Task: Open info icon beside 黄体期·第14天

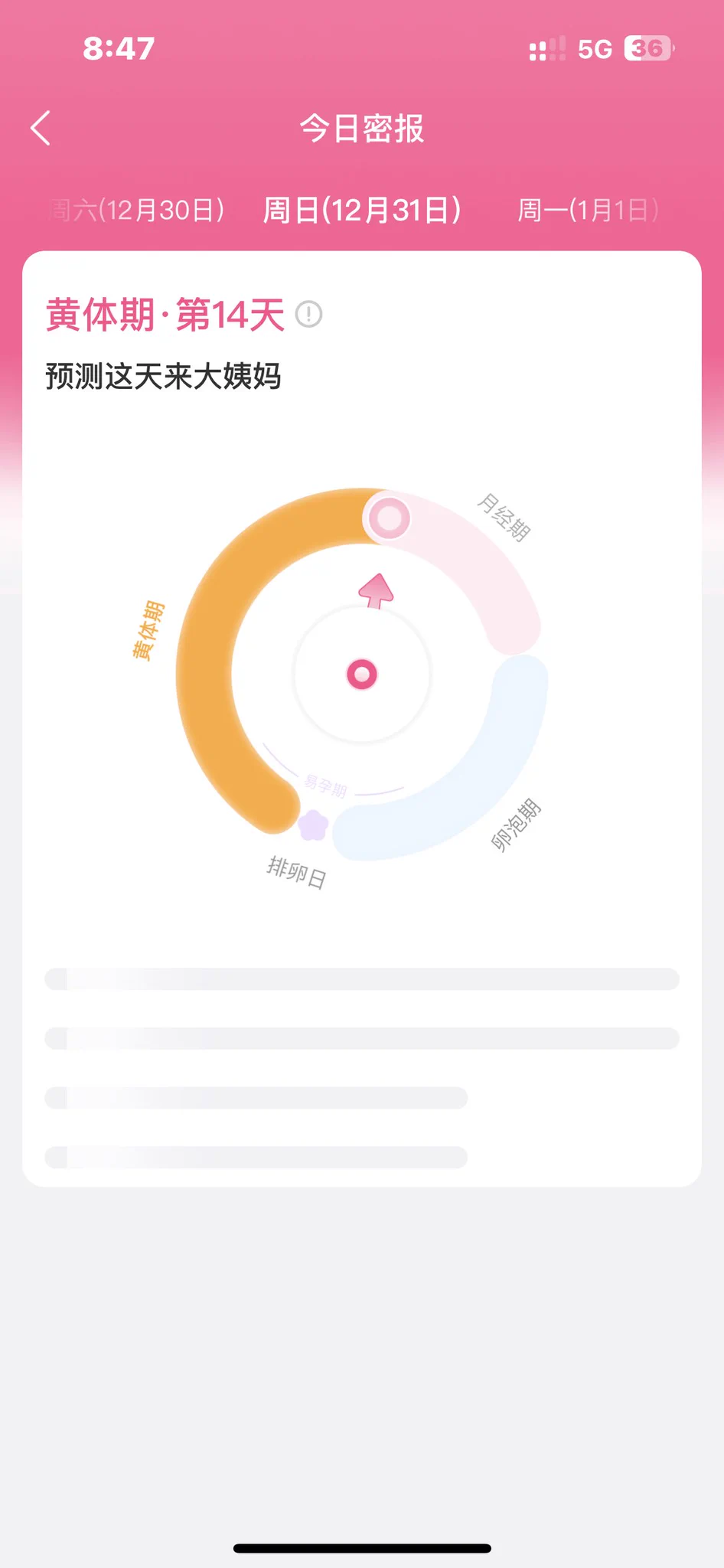Action: [x=309, y=314]
